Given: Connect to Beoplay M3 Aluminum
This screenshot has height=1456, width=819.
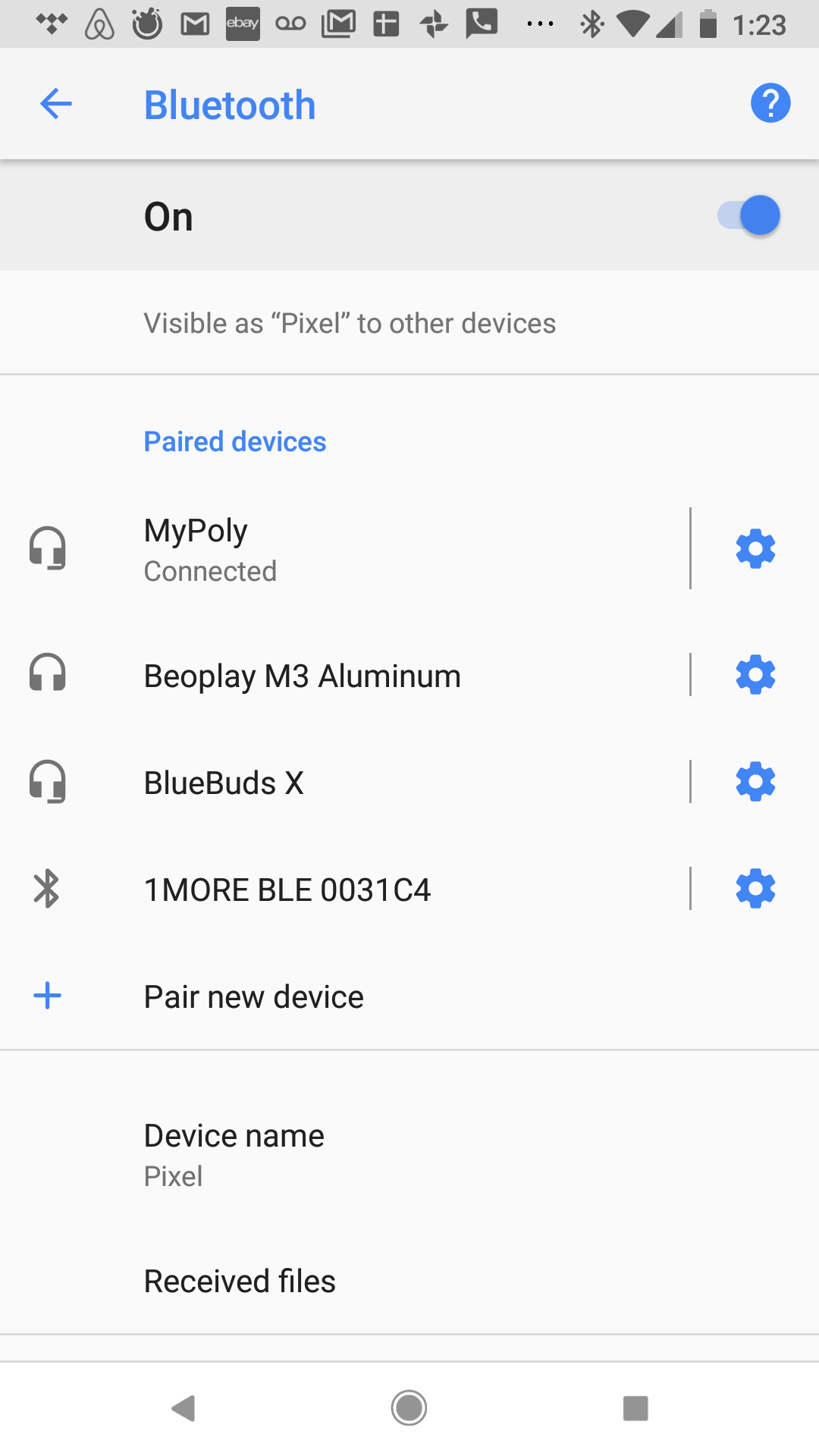Looking at the screenshot, I should coord(341,676).
